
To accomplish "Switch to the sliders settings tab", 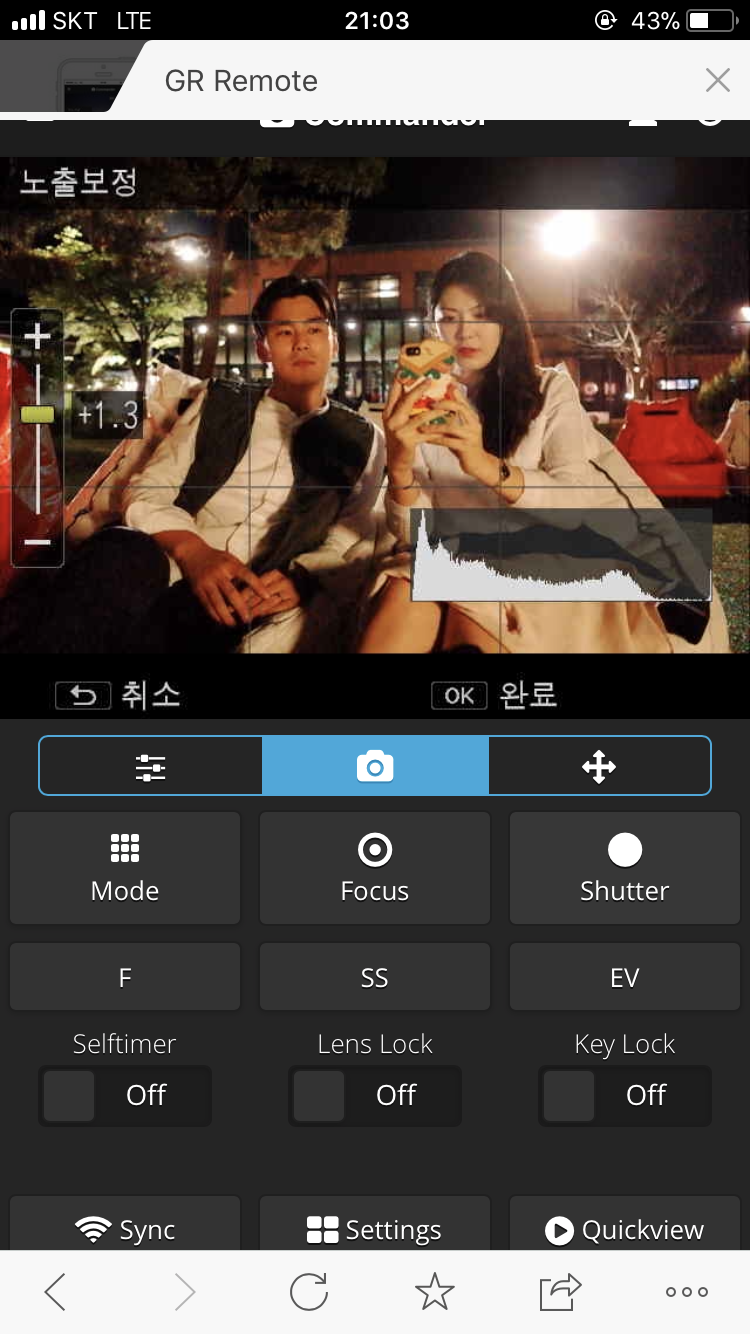I will [x=151, y=767].
